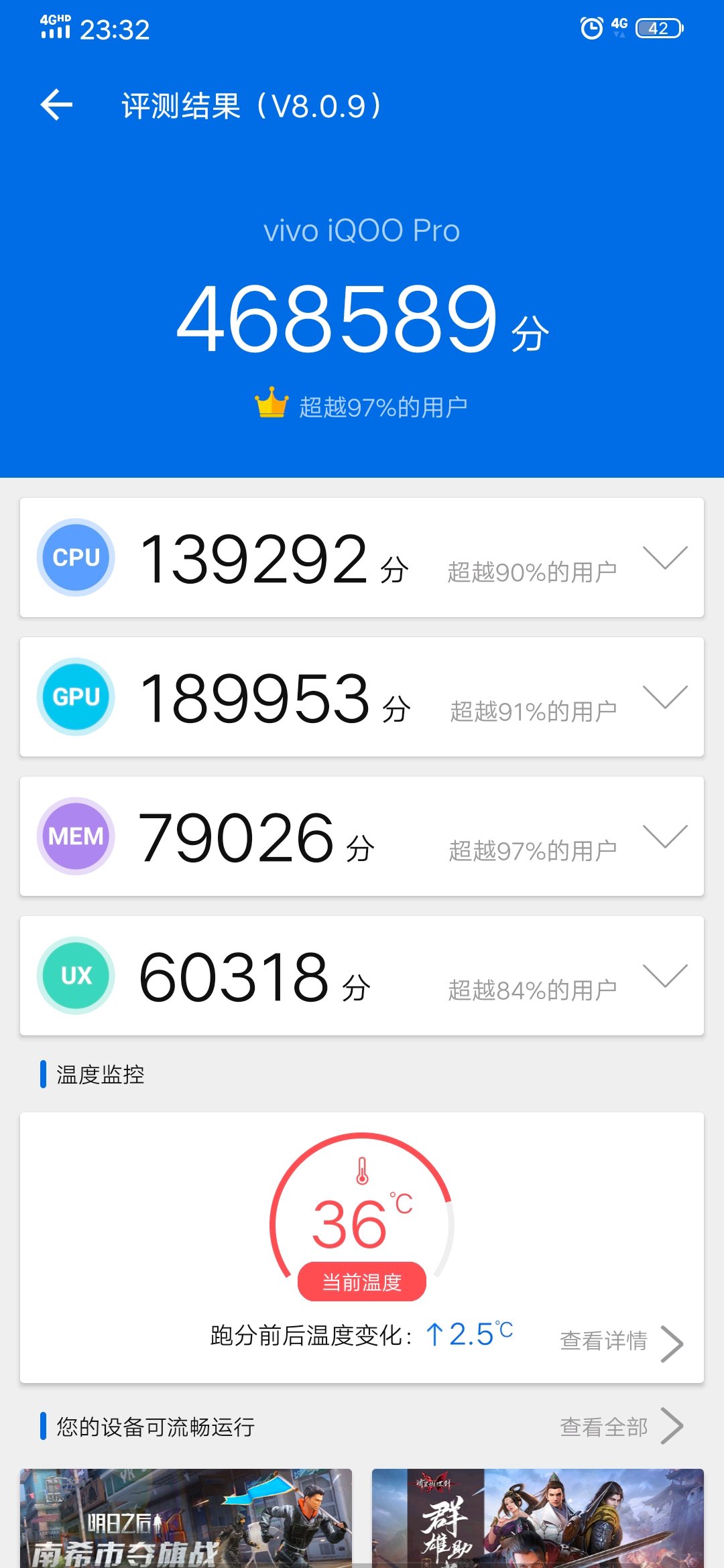The width and height of the screenshot is (724, 1568).
Task: Expand the CPU score details
Action: [x=664, y=558]
